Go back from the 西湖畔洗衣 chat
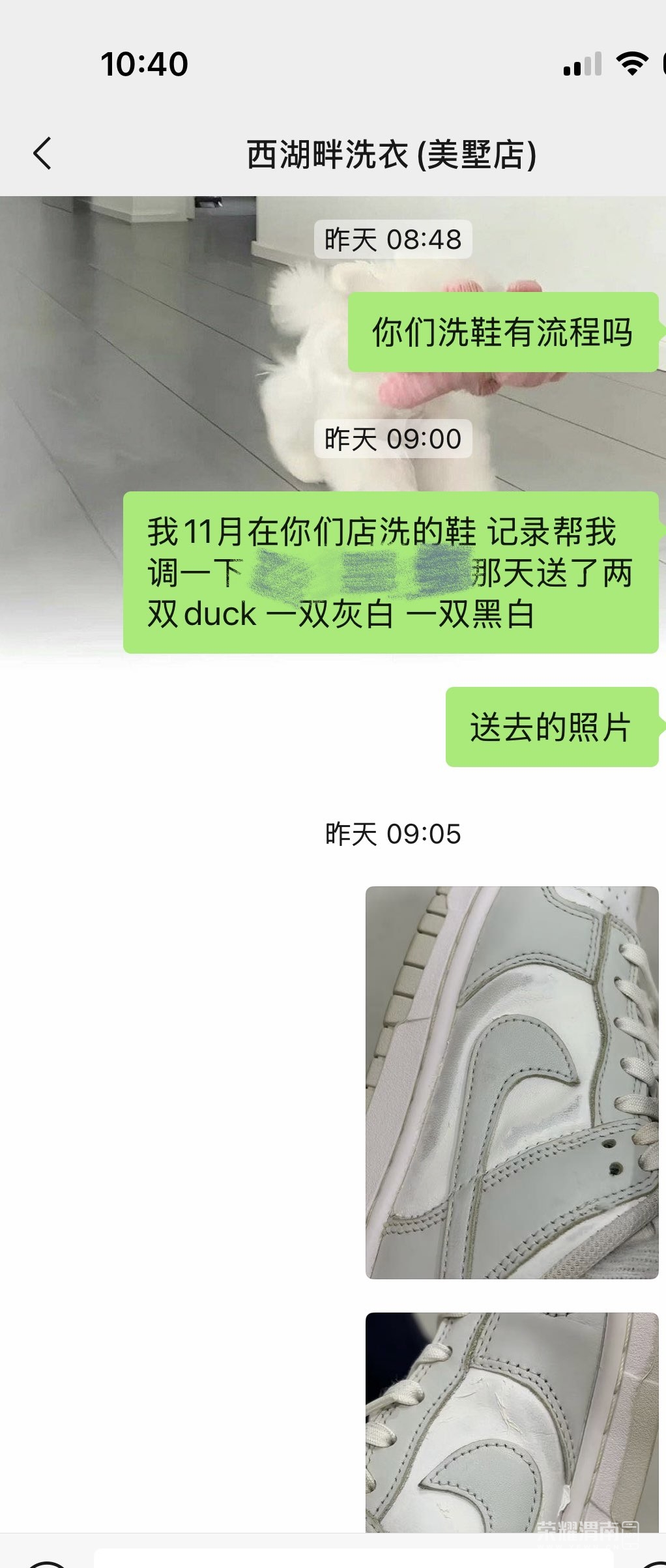Image resolution: width=666 pixels, height=1568 pixels. (x=42, y=154)
